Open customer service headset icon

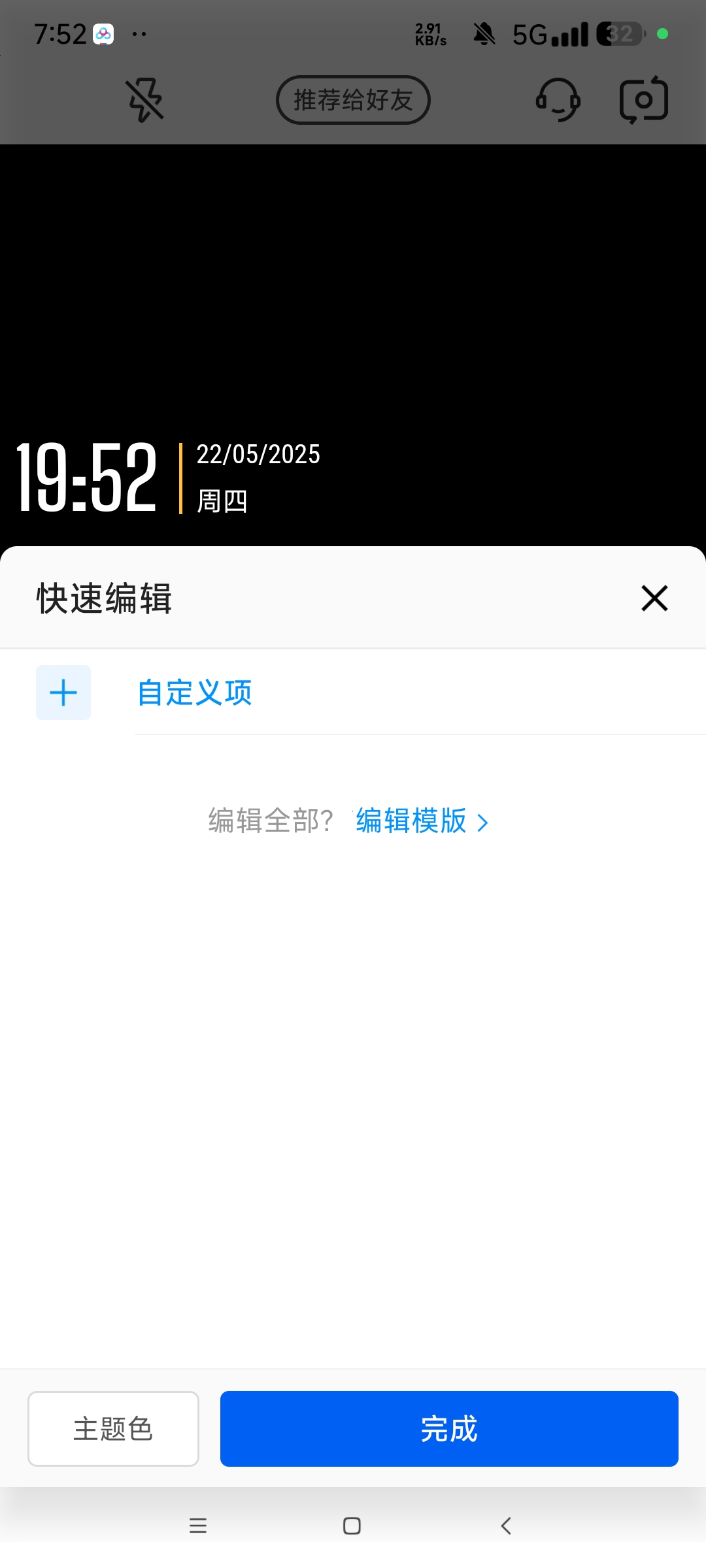tap(558, 100)
